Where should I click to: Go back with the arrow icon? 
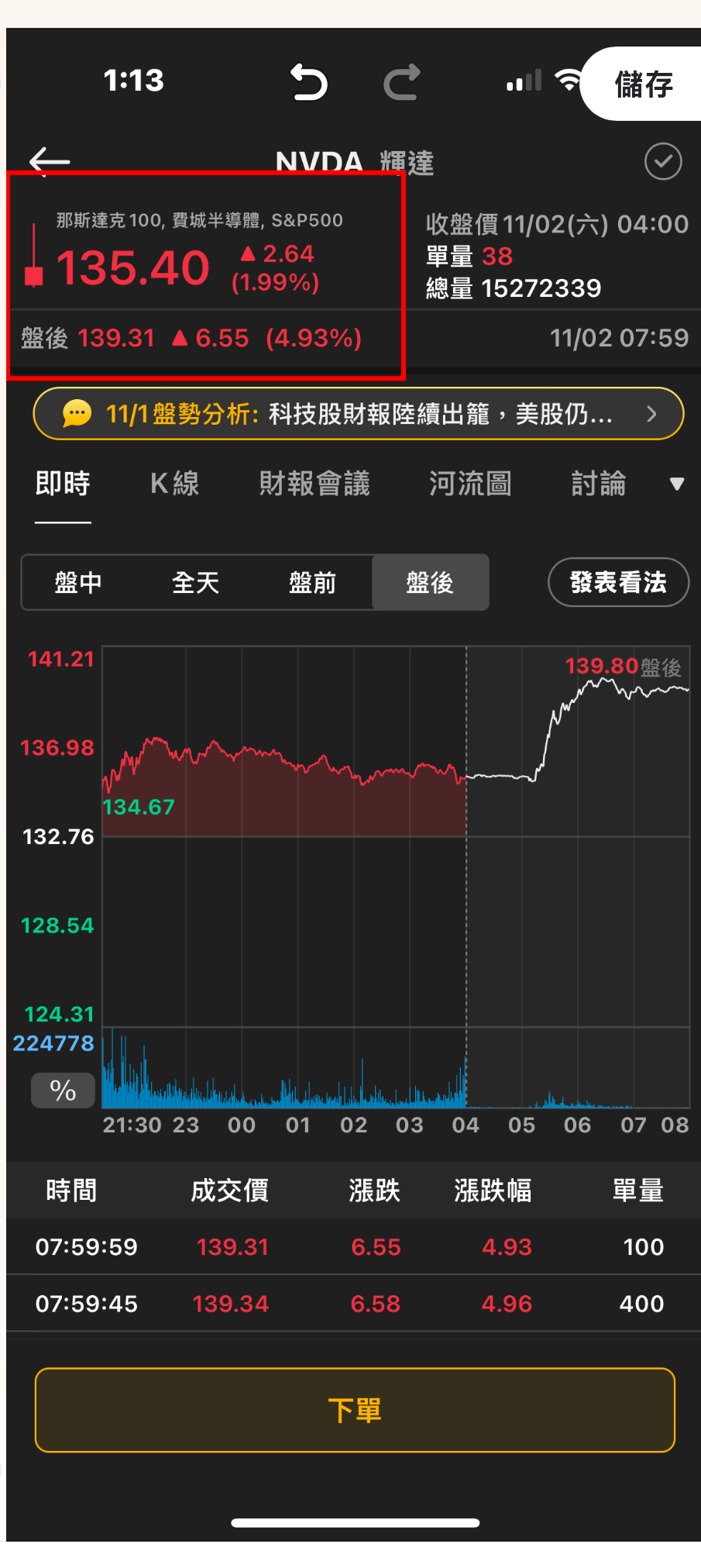[50, 161]
